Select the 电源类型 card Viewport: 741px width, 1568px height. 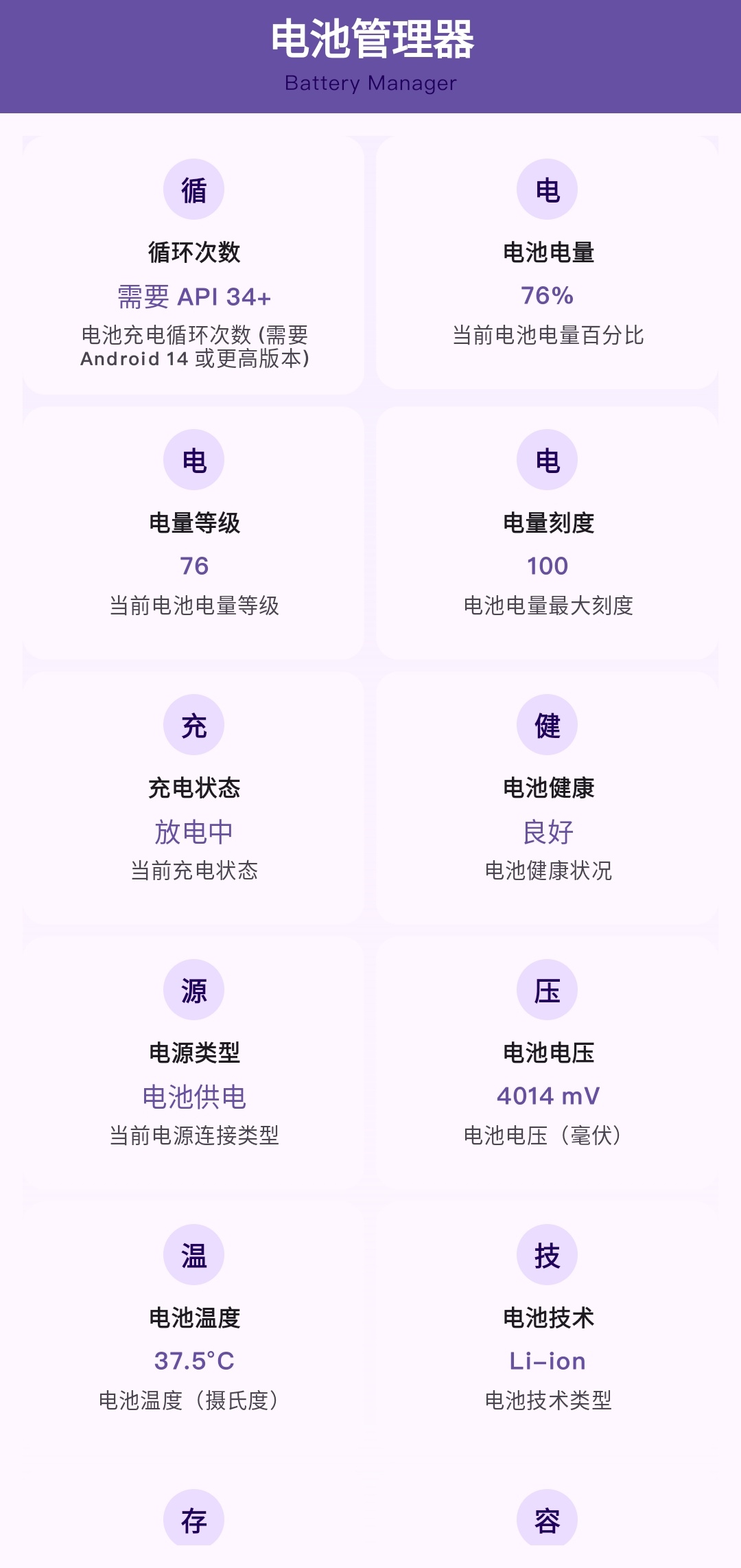pyautogui.click(x=193, y=1063)
